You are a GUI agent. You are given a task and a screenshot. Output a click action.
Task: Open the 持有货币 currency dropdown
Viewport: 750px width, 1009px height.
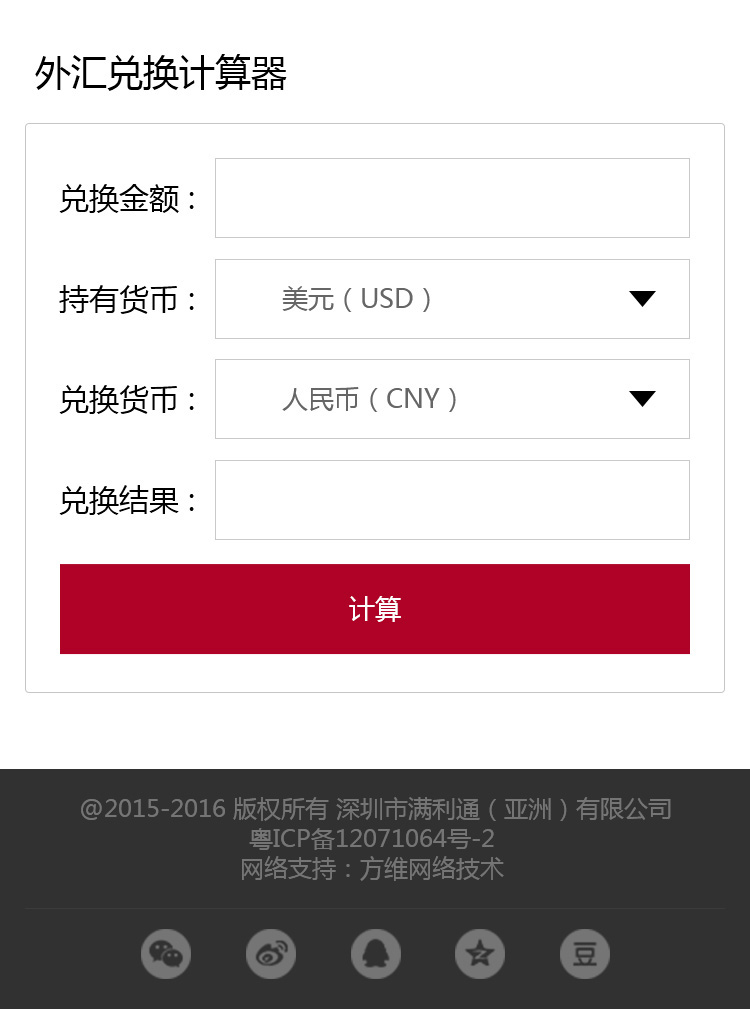coord(452,298)
